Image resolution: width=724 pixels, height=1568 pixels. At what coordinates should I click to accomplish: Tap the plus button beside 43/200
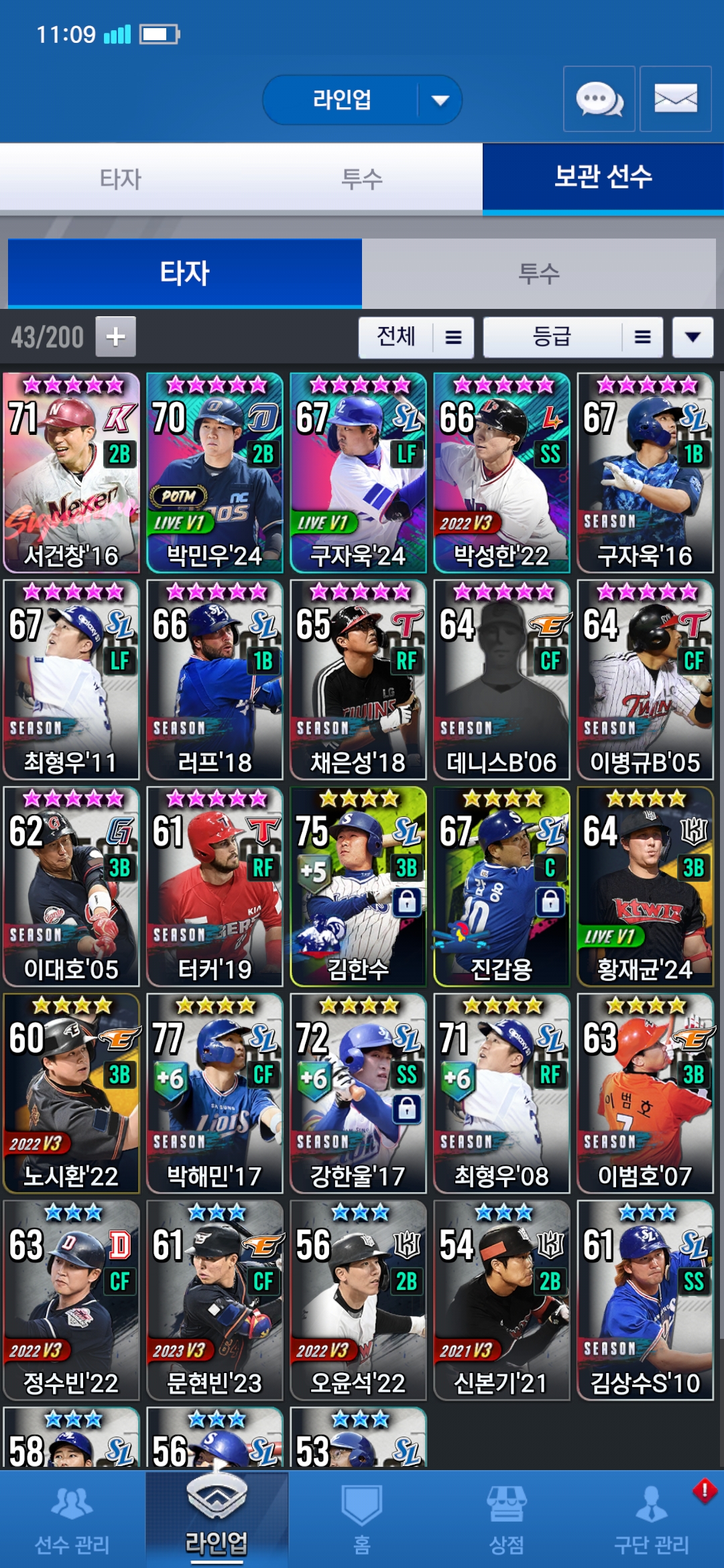pos(115,336)
